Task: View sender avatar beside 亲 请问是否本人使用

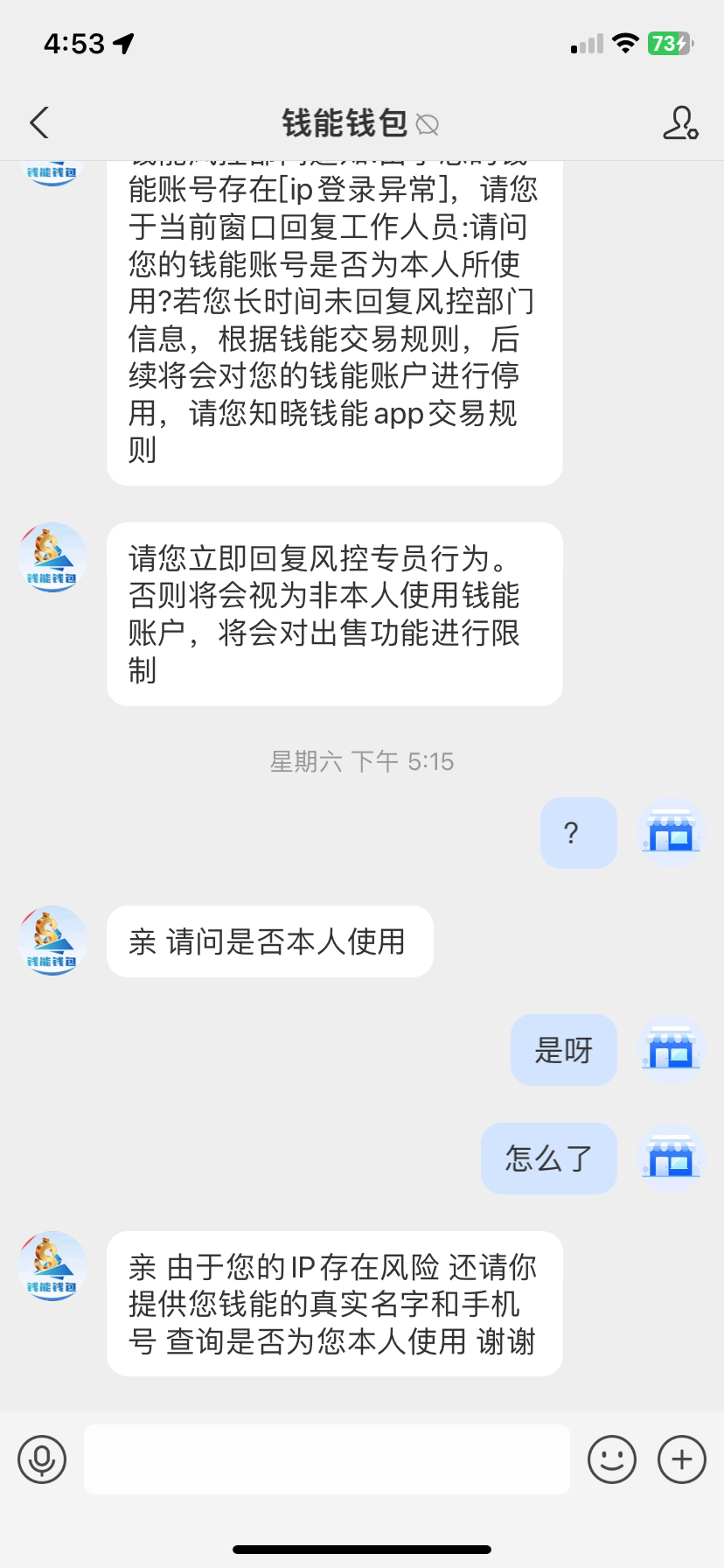Action: [52, 941]
